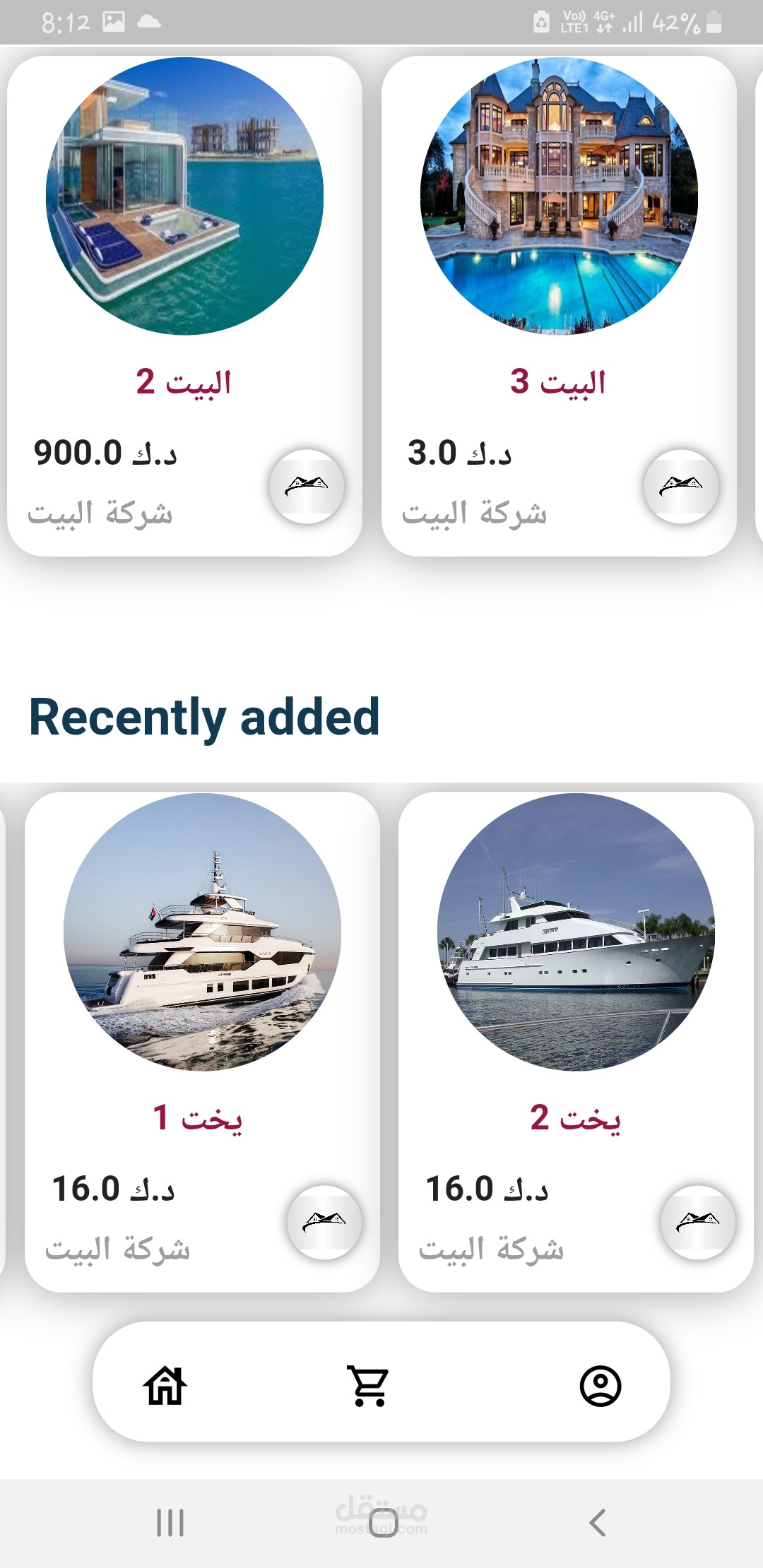Tap the company logo on يخت 1 card
The width and height of the screenshot is (763, 1568).
point(324,1222)
